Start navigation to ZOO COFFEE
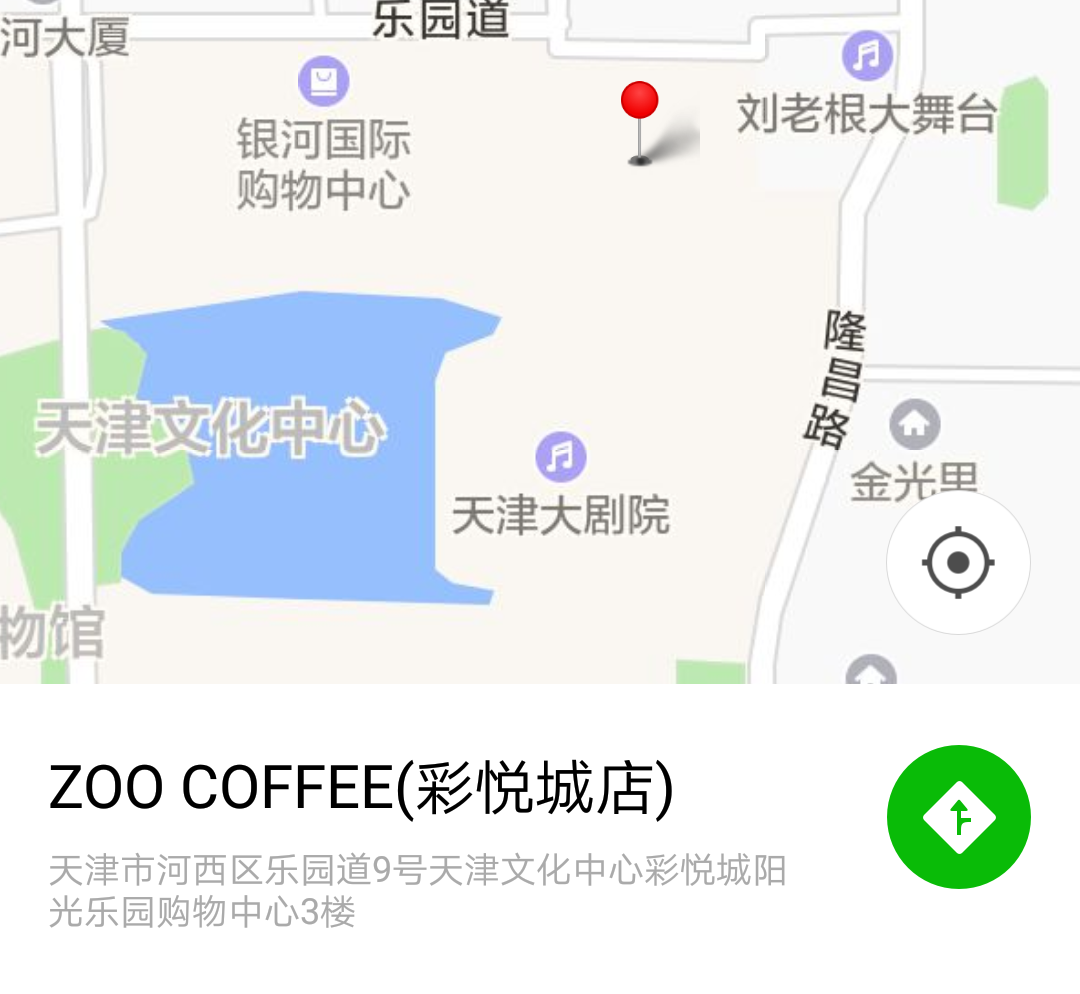The height and width of the screenshot is (994, 1080). click(958, 817)
